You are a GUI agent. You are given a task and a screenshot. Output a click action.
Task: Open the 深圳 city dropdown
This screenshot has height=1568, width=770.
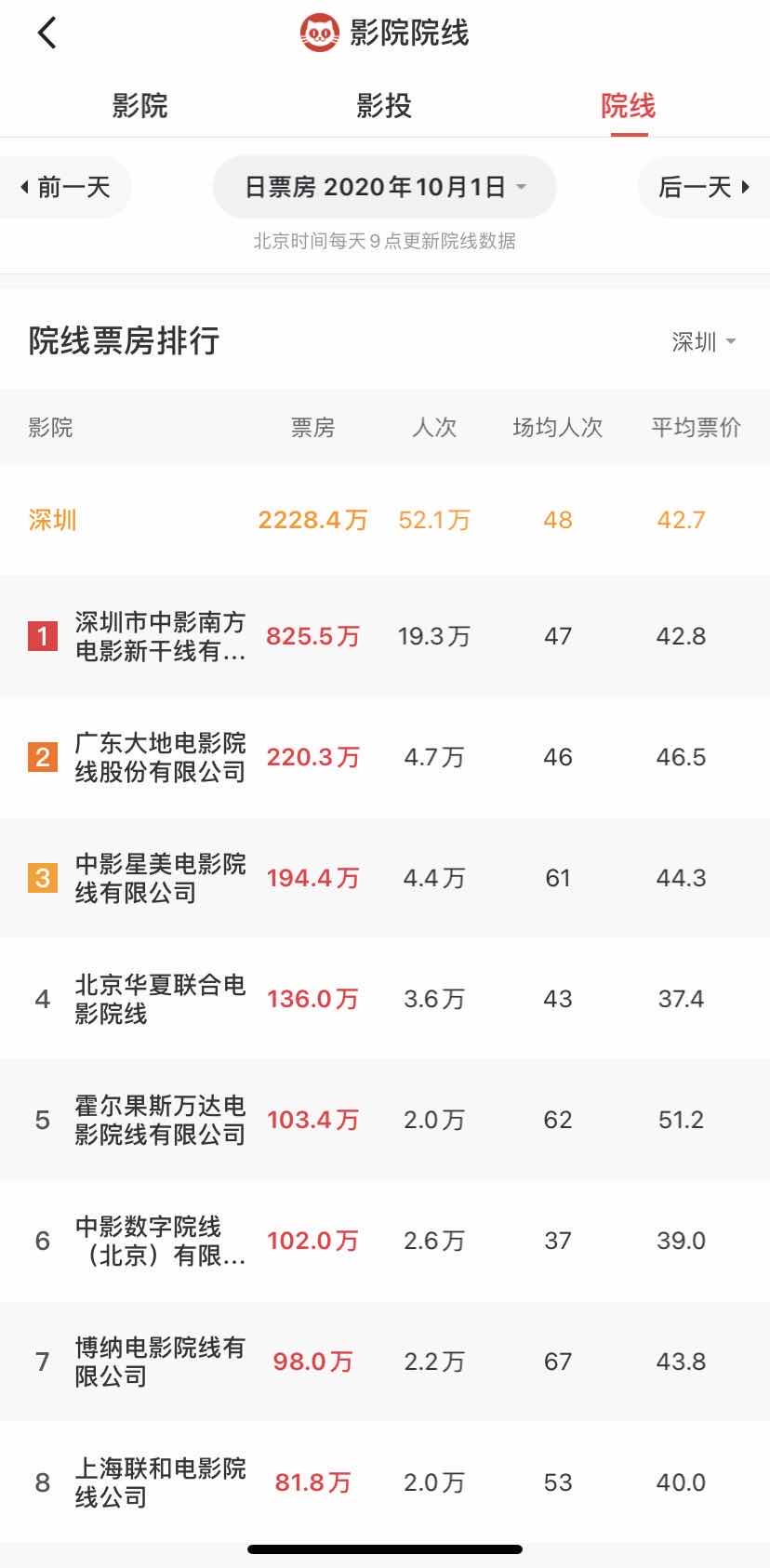click(704, 341)
